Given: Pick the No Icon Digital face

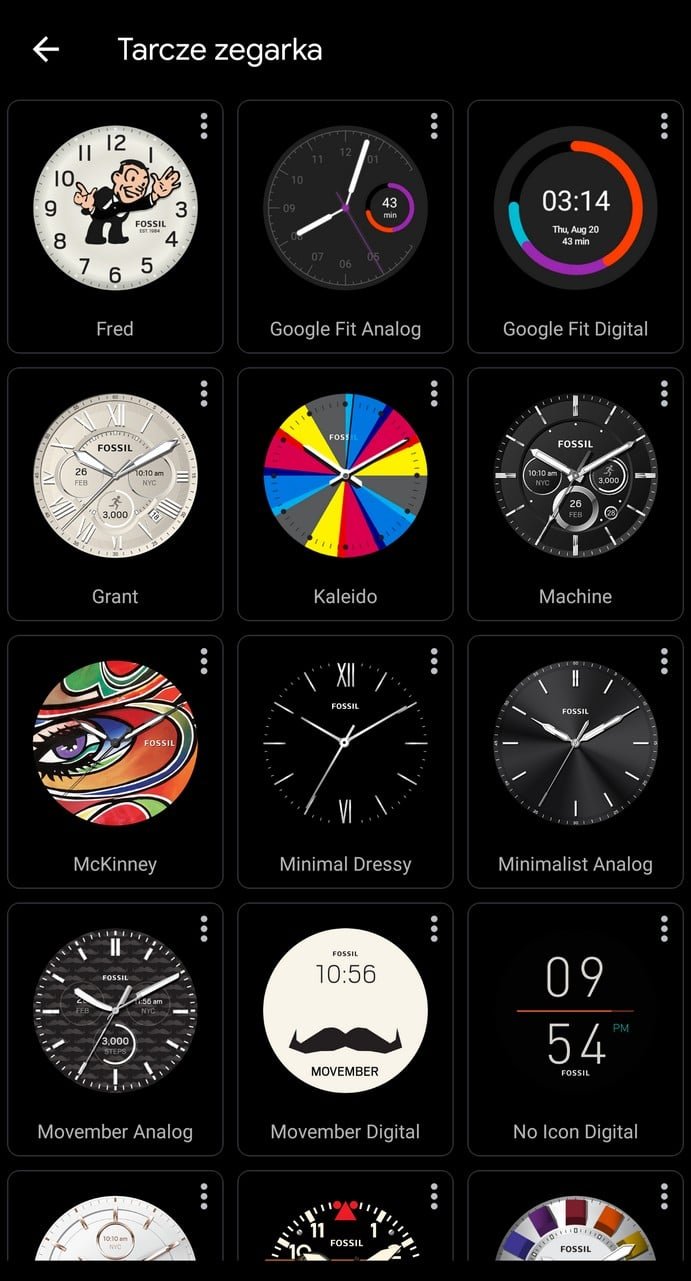Looking at the screenshot, I should pyautogui.click(x=575, y=1030).
